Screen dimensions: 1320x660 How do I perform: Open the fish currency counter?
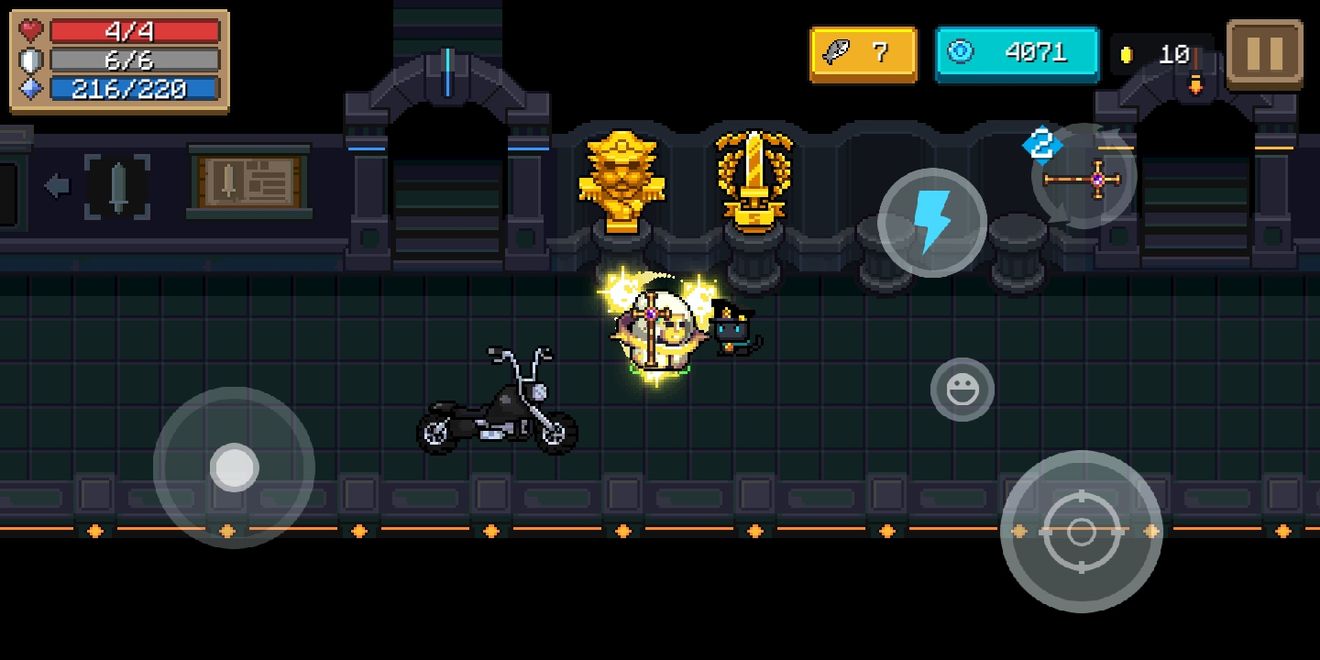[863, 54]
